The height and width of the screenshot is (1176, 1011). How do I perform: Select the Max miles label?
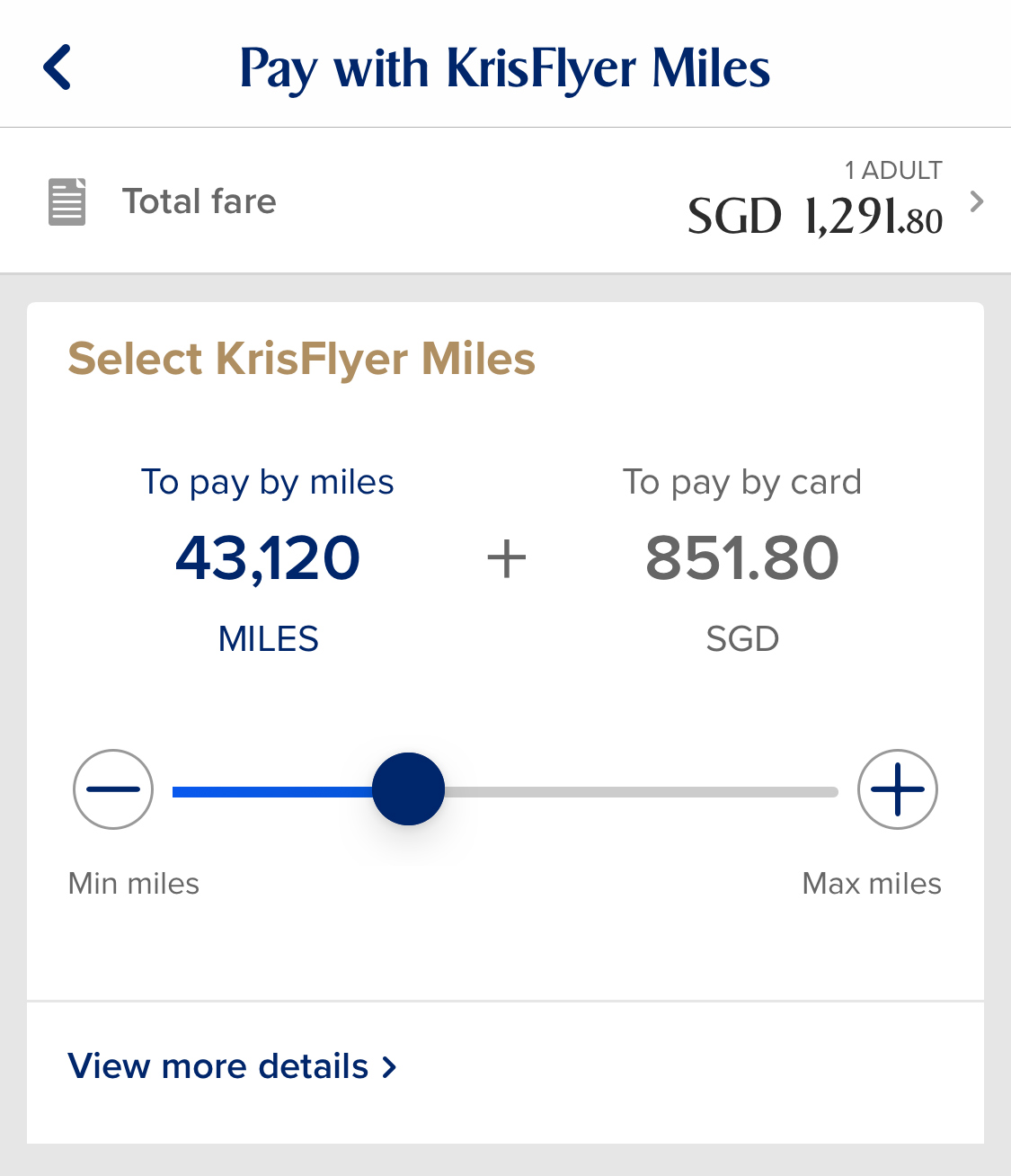[870, 884]
